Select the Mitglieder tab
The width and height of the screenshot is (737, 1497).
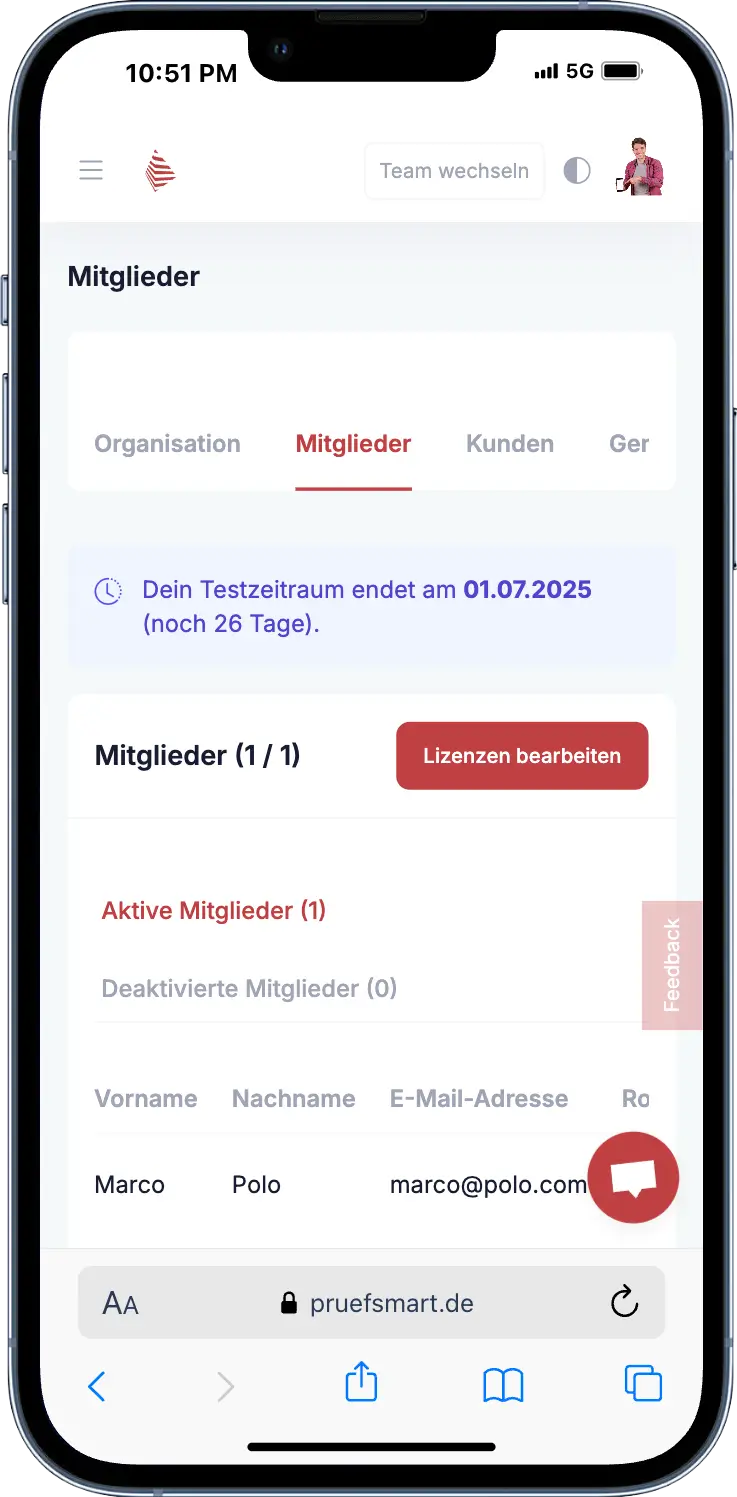tap(353, 444)
